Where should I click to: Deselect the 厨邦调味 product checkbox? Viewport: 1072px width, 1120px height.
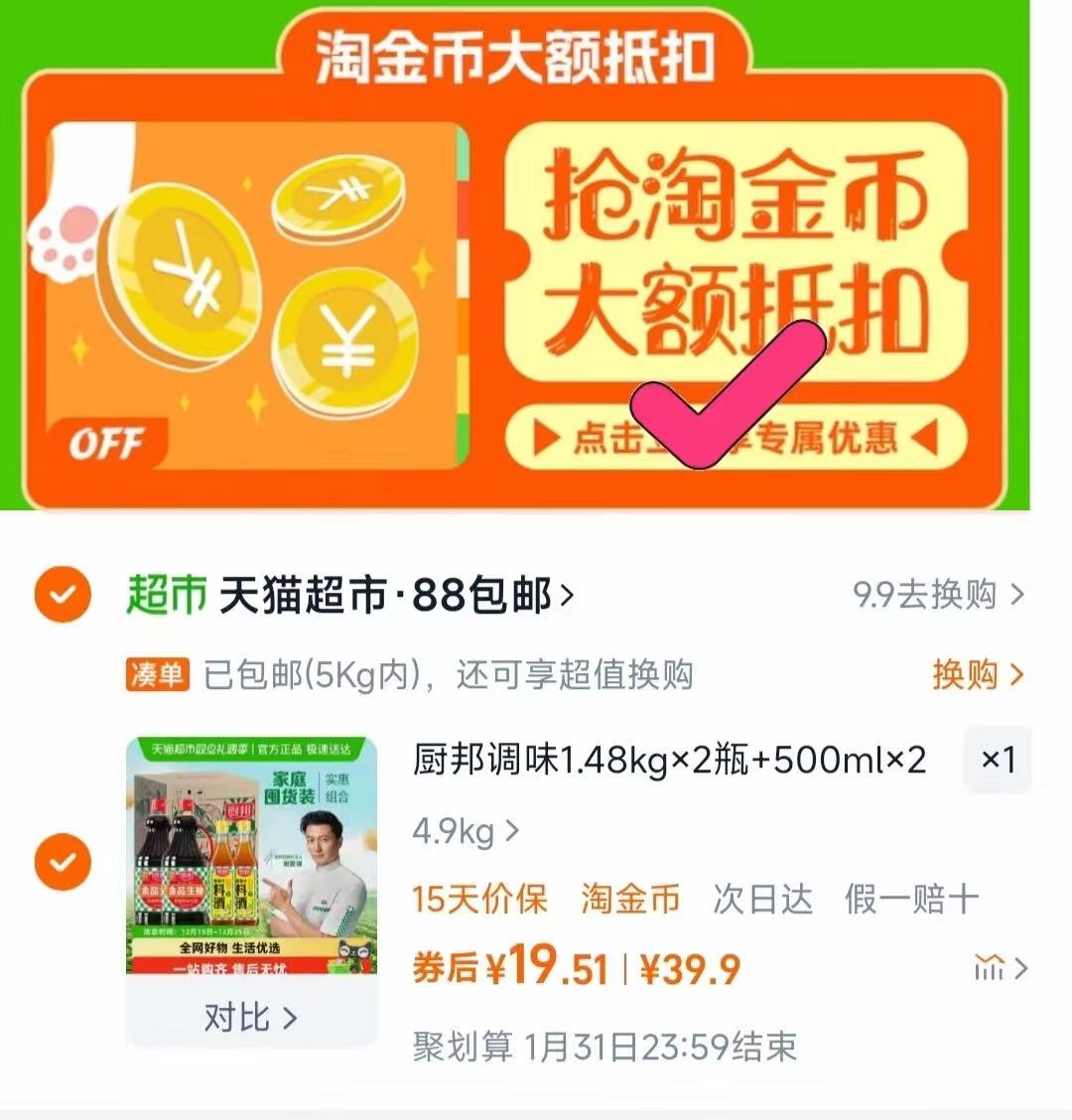coord(63,861)
